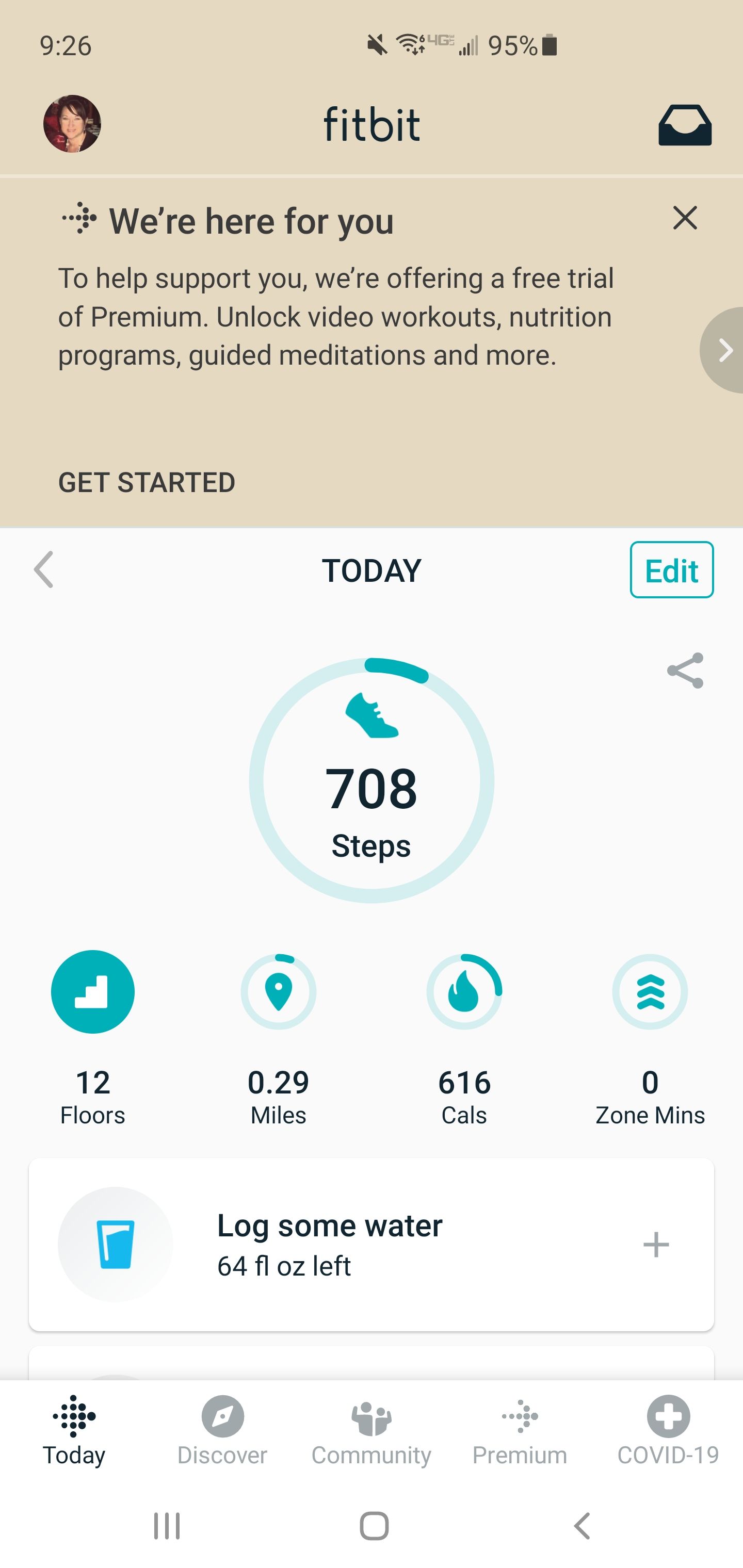The image size is (743, 1568).
Task: Switch to the Community tab
Action: tap(371, 1430)
